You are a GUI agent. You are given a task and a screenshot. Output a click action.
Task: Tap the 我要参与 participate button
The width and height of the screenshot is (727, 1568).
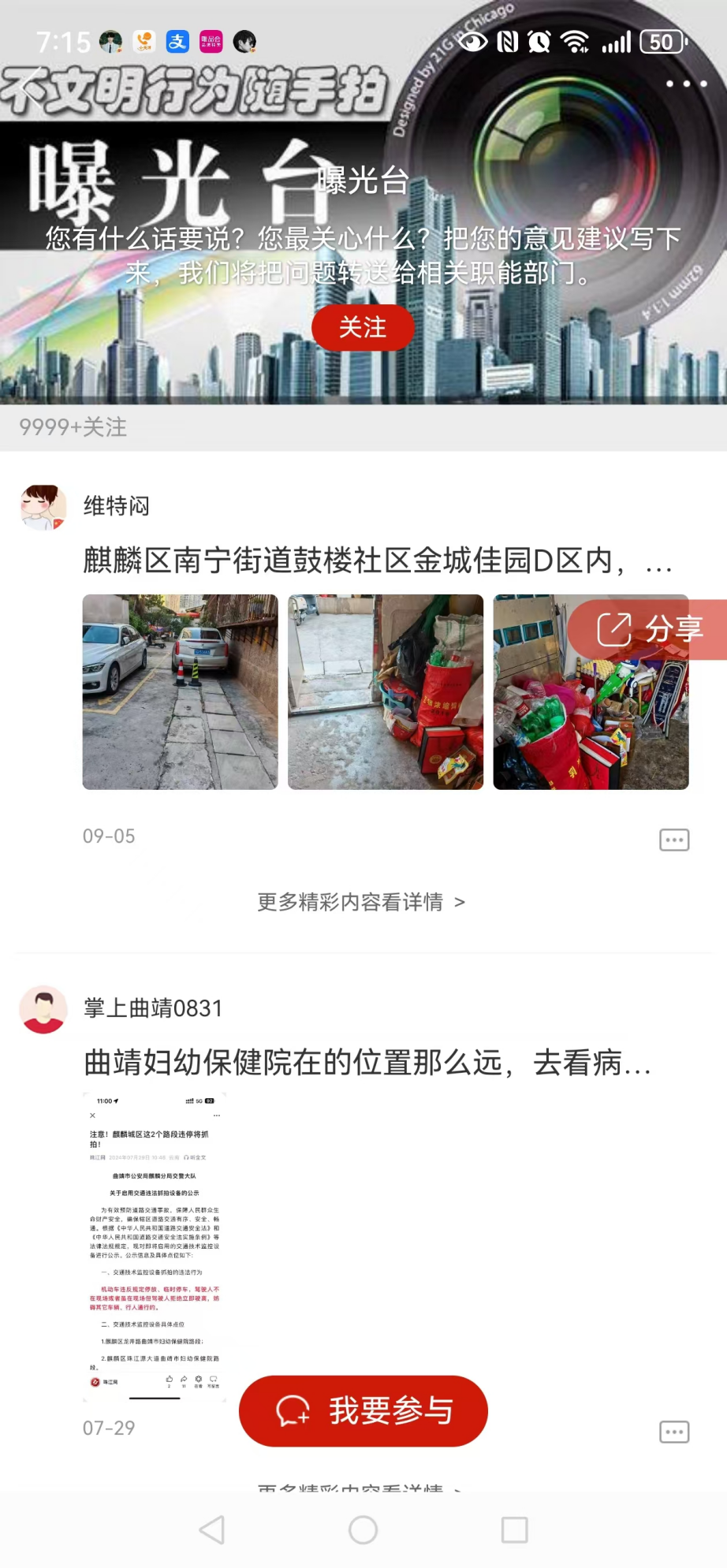pyautogui.click(x=363, y=1410)
